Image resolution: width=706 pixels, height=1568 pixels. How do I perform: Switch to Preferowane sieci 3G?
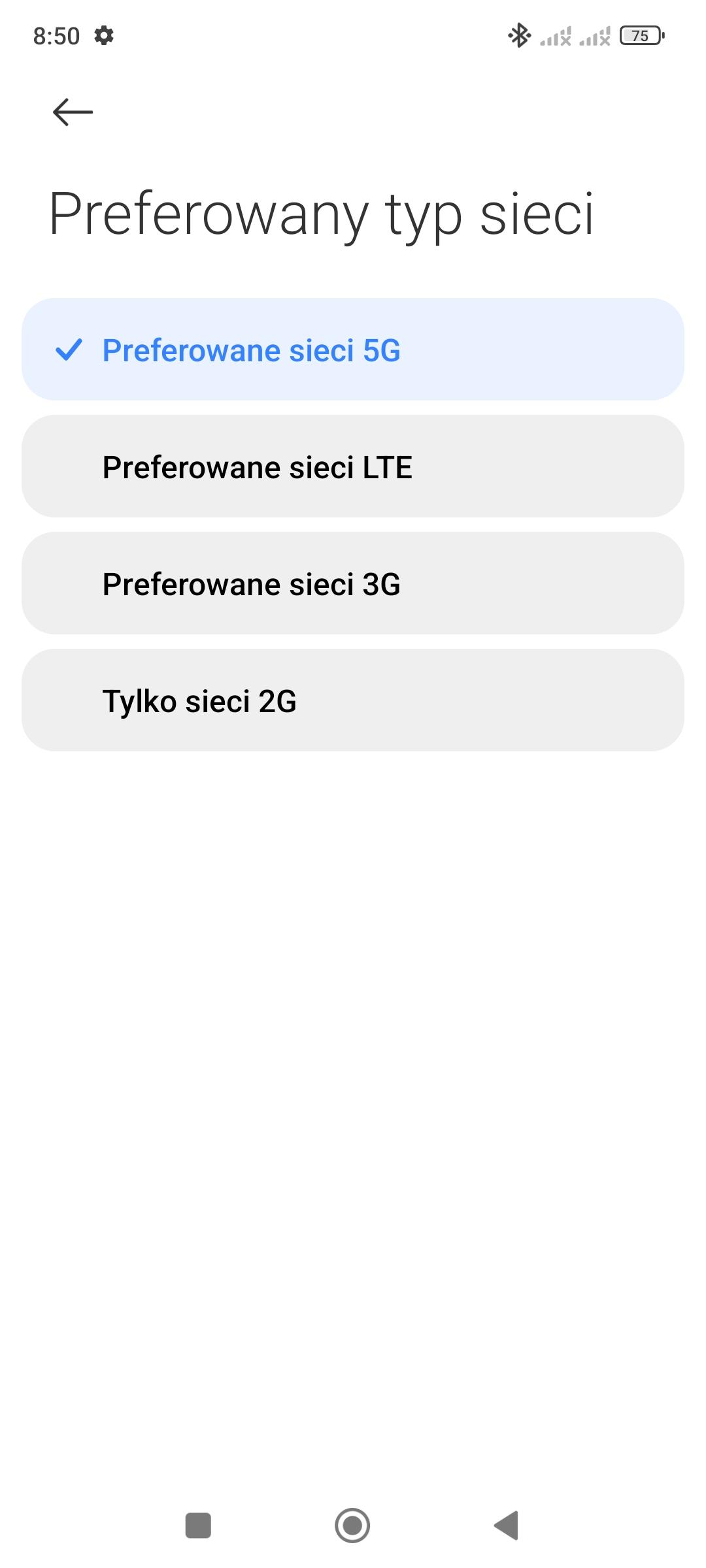(x=353, y=583)
